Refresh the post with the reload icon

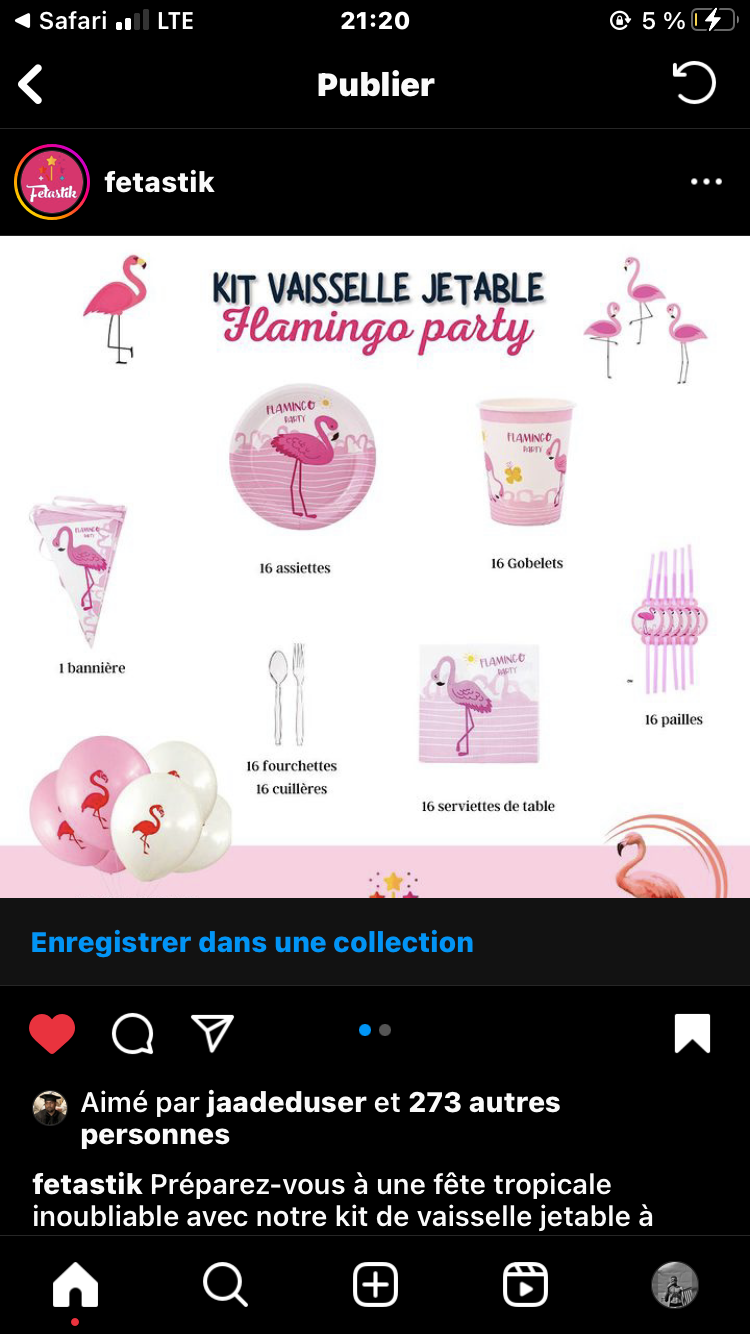coord(695,84)
